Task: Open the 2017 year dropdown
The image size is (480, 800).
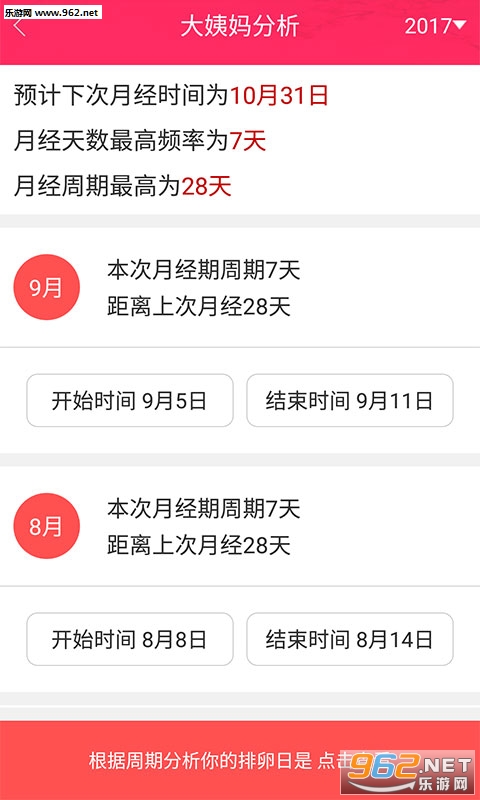Action: [435, 27]
